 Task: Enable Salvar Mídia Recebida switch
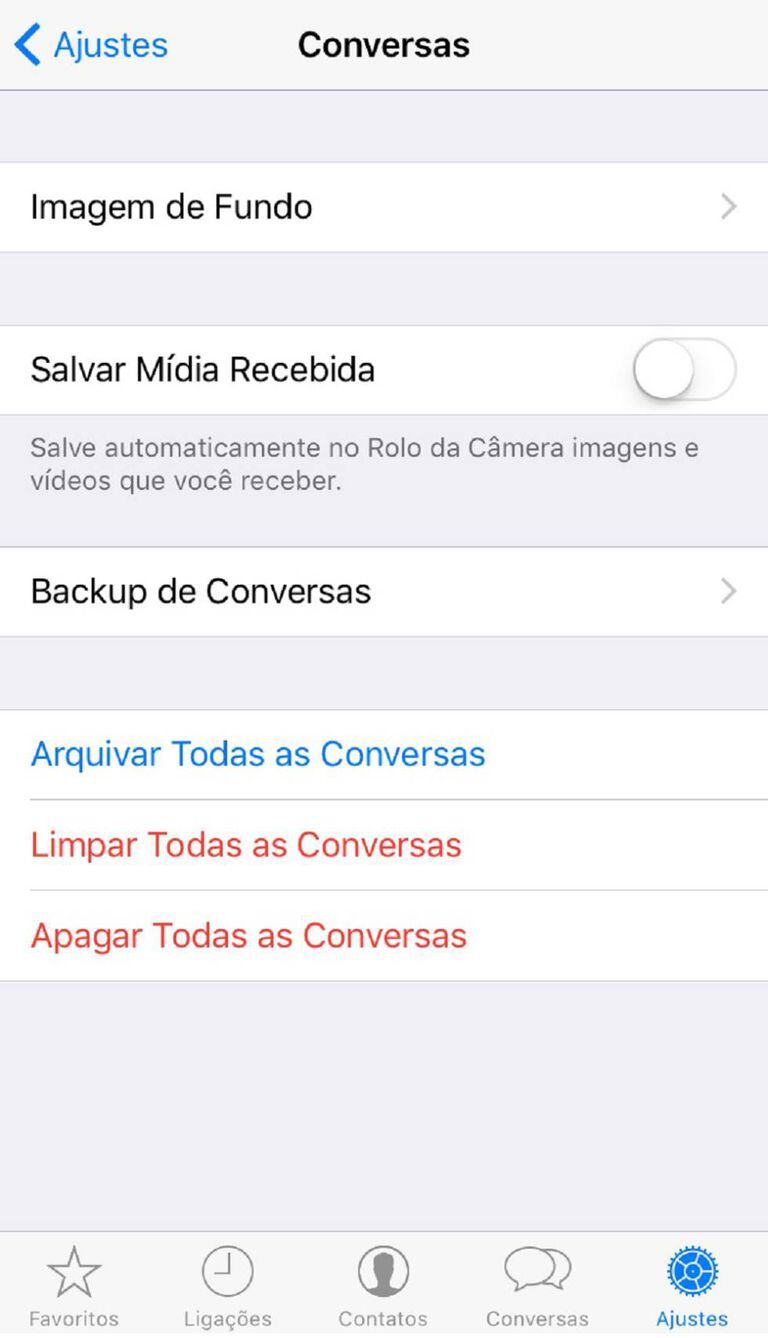(x=684, y=369)
